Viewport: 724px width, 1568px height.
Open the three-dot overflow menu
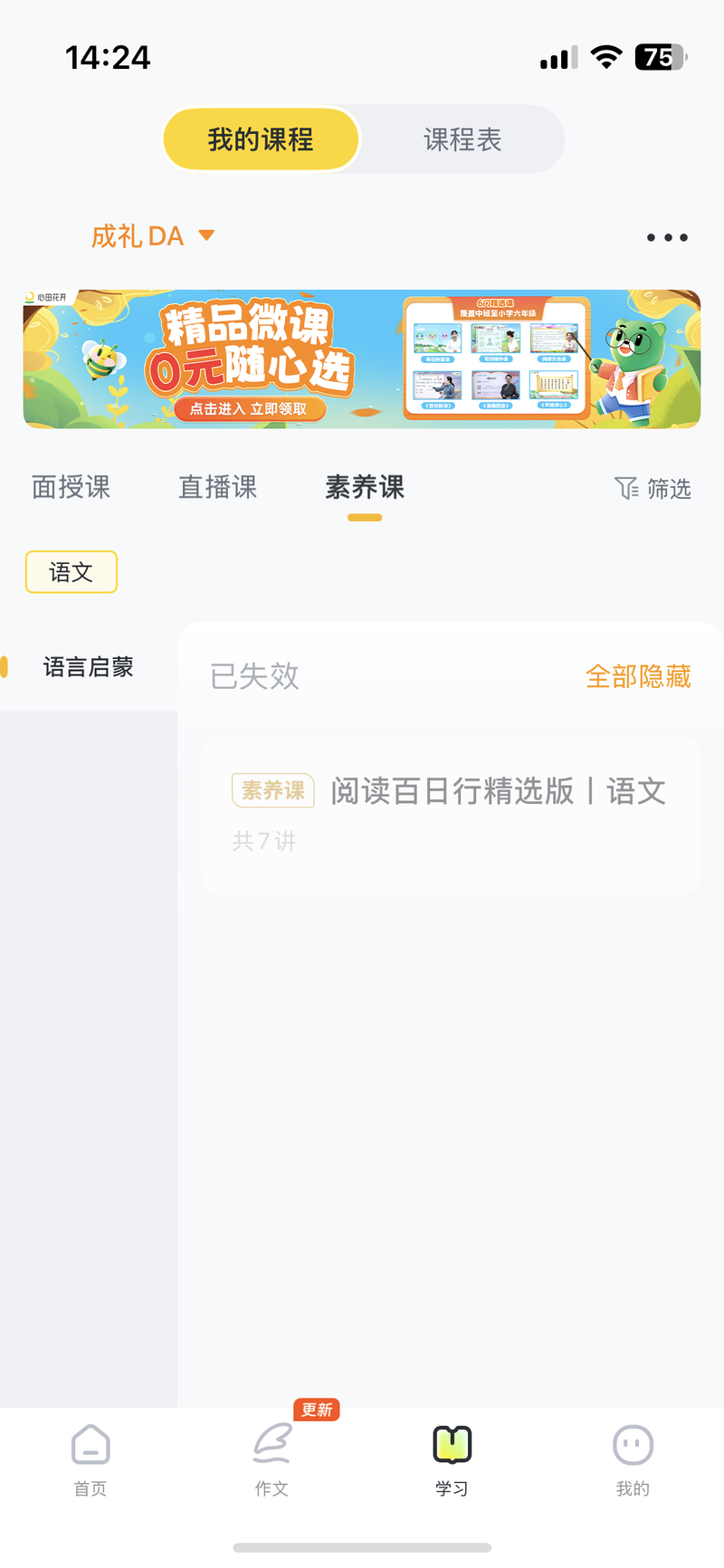tap(667, 237)
